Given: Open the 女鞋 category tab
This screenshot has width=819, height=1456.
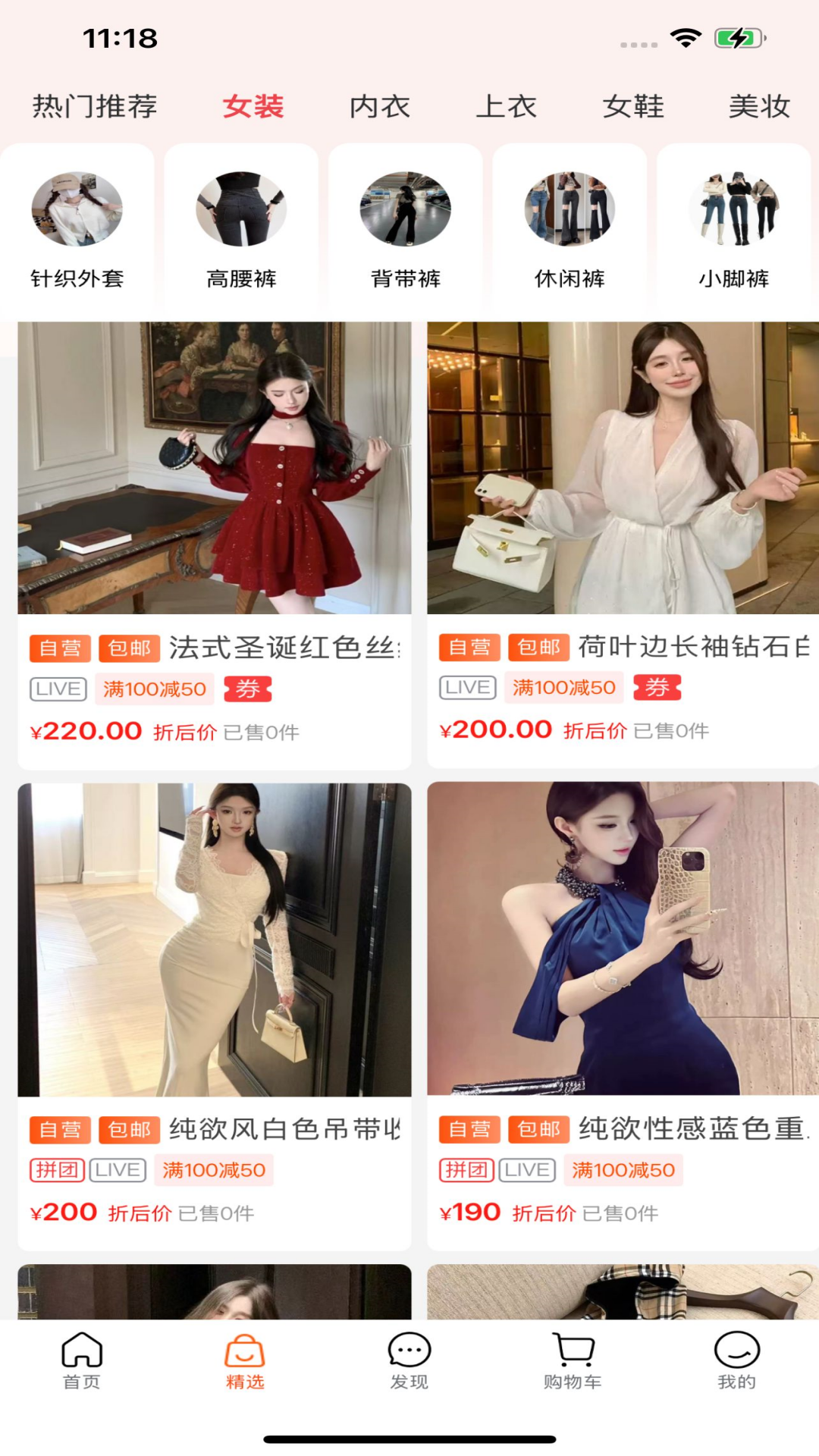Looking at the screenshot, I should click(633, 106).
